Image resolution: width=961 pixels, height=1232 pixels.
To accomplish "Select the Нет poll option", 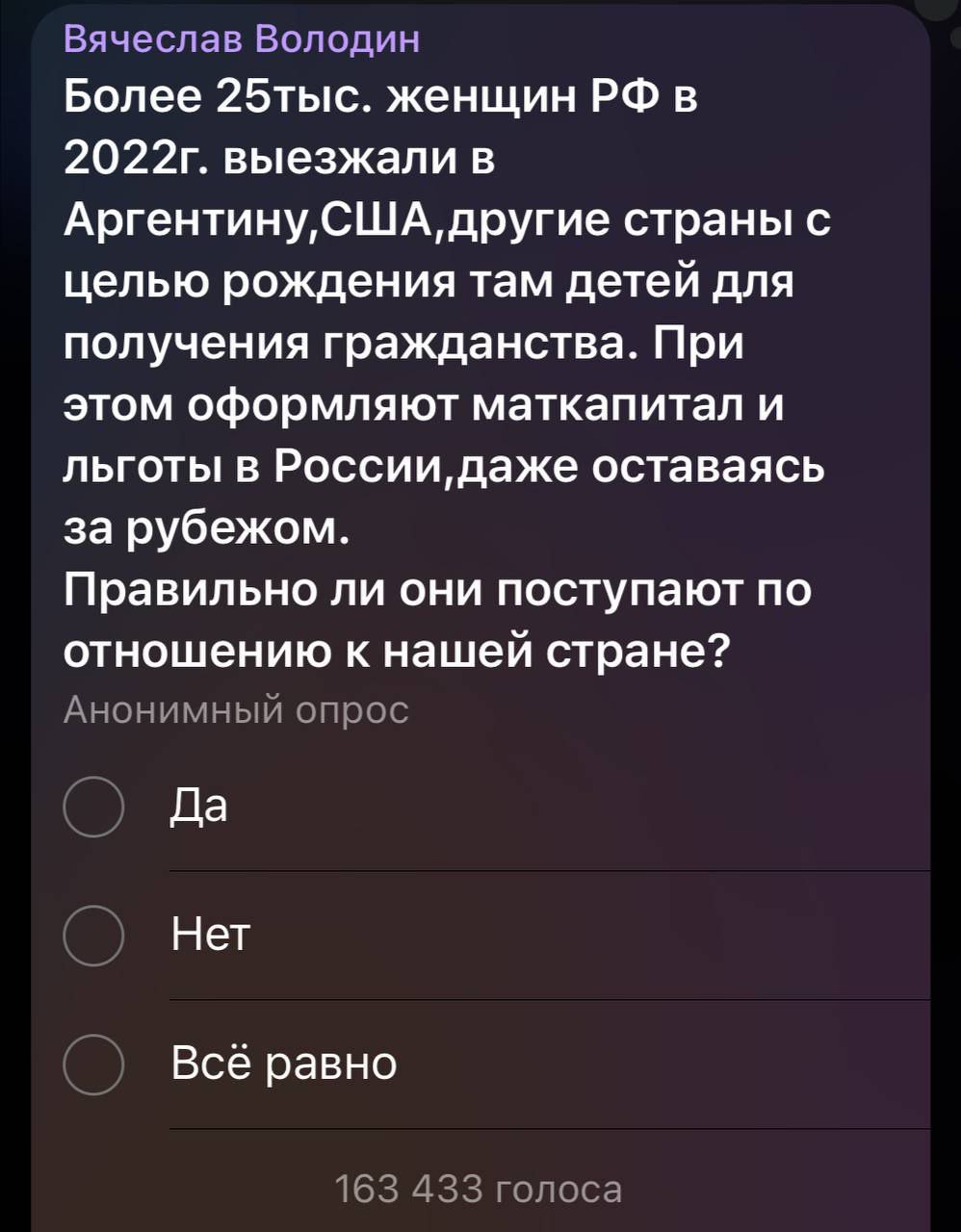I will [x=94, y=936].
